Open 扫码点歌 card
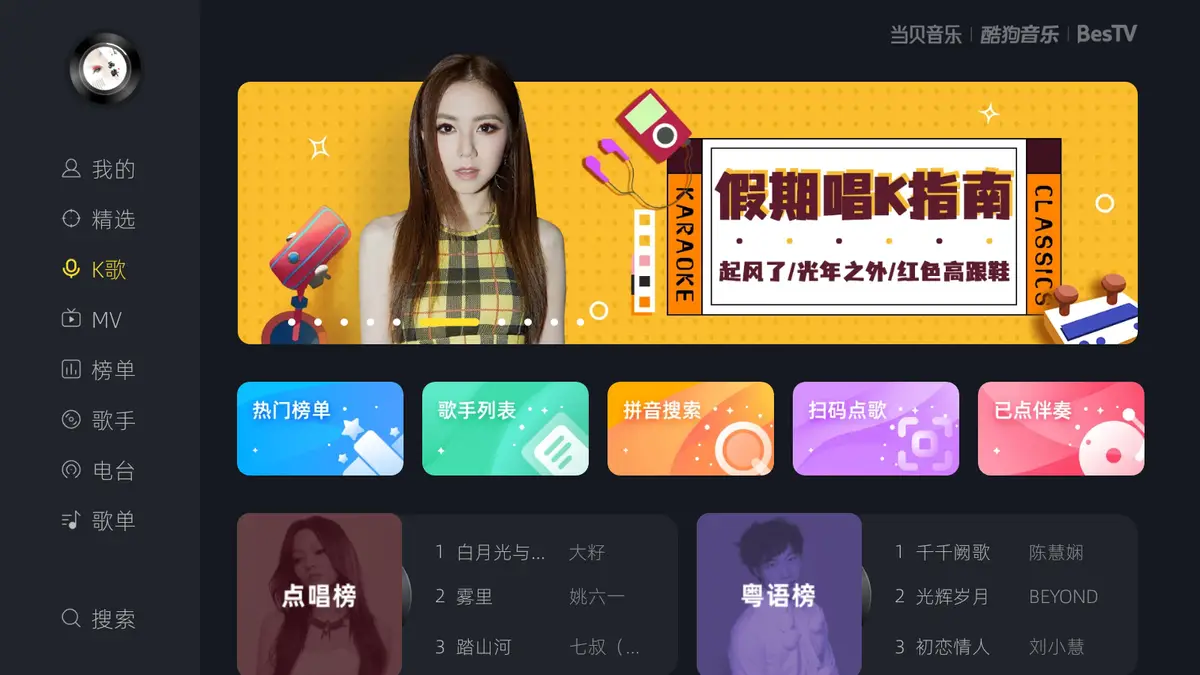Screen dimensions: 1200x675 (875, 428)
